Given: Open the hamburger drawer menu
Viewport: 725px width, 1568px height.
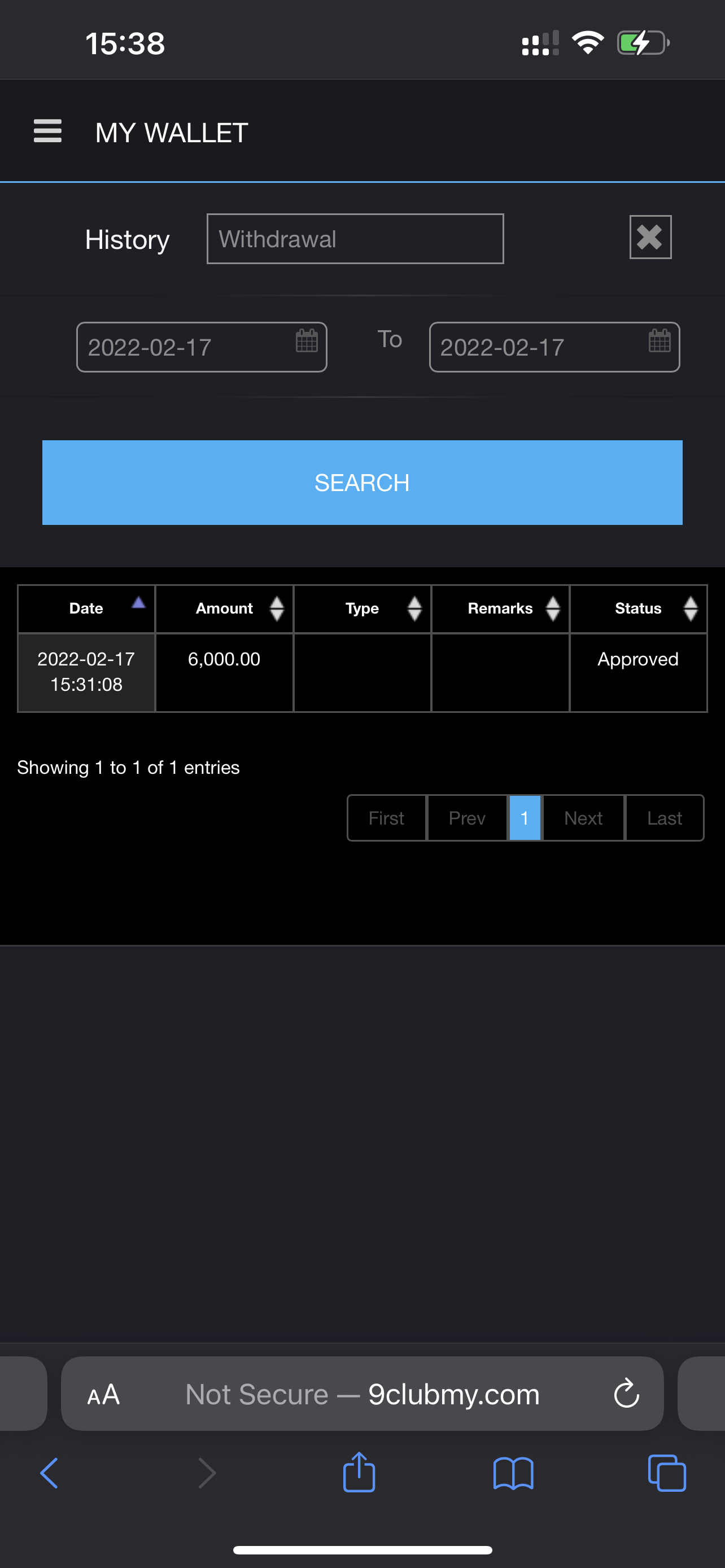Looking at the screenshot, I should coord(47,132).
